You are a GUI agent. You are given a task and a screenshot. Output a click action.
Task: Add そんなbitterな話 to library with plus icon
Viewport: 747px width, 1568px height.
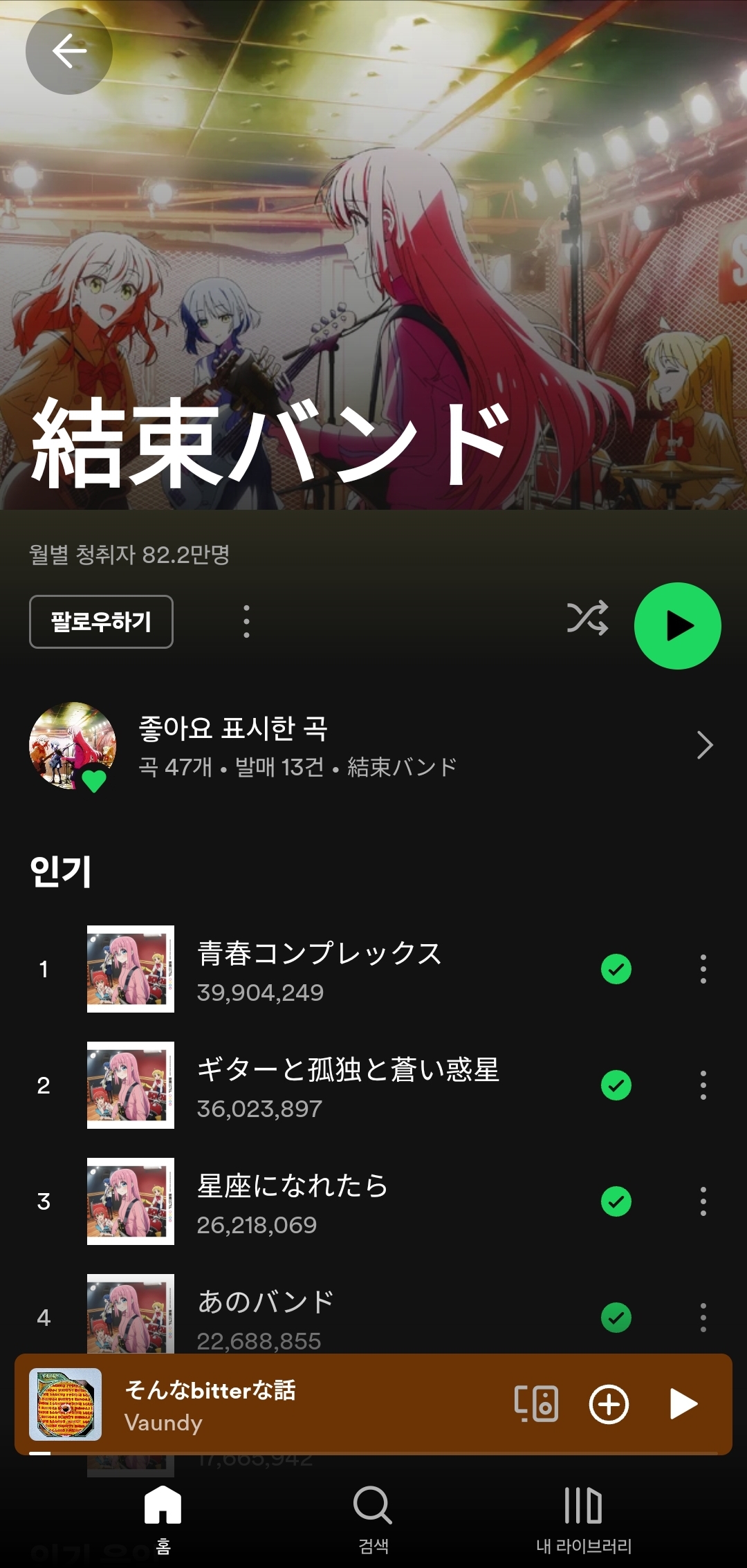(609, 1404)
